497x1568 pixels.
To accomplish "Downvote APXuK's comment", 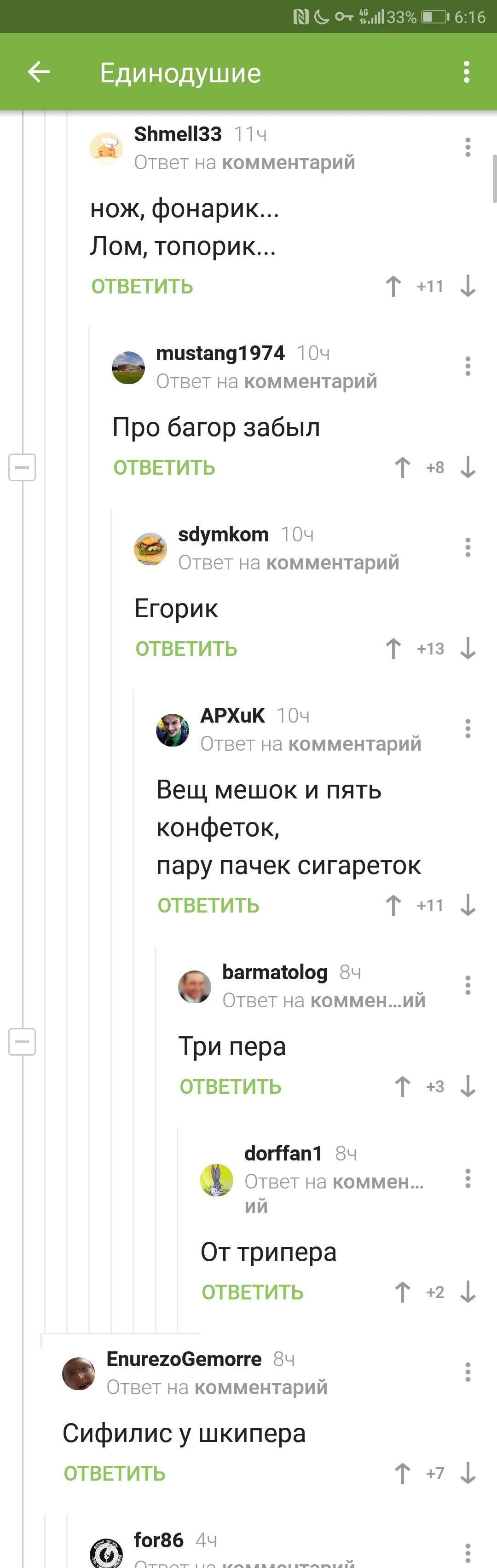I will click(x=468, y=906).
